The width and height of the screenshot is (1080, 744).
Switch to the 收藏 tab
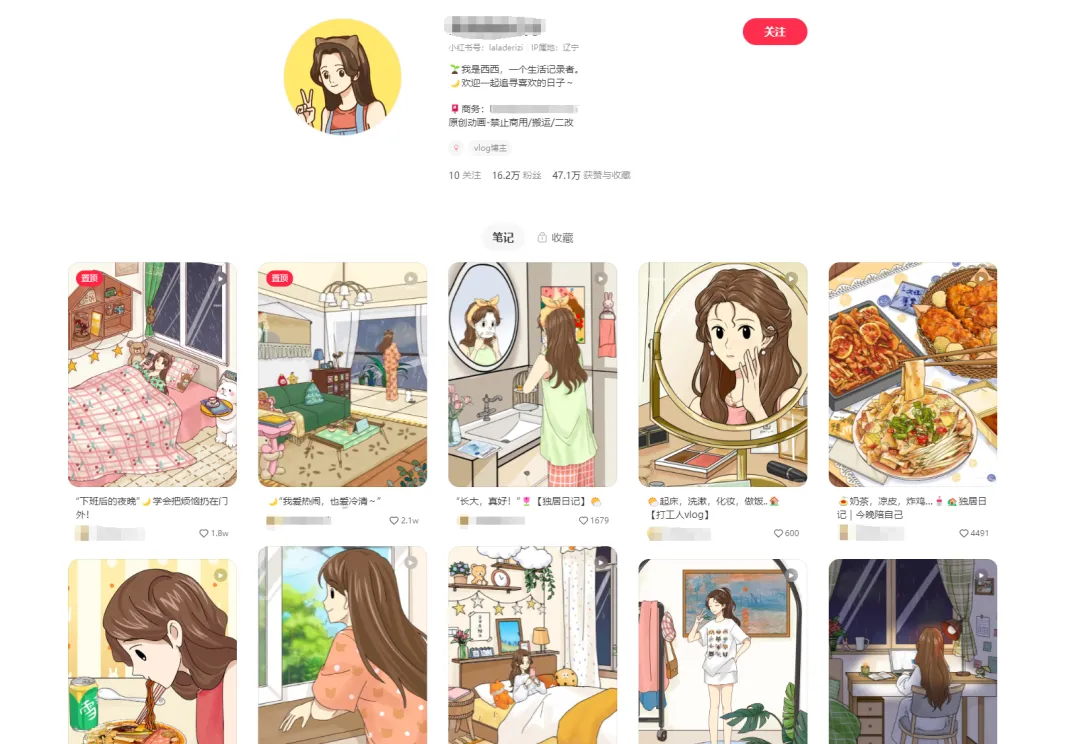[x=555, y=237]
